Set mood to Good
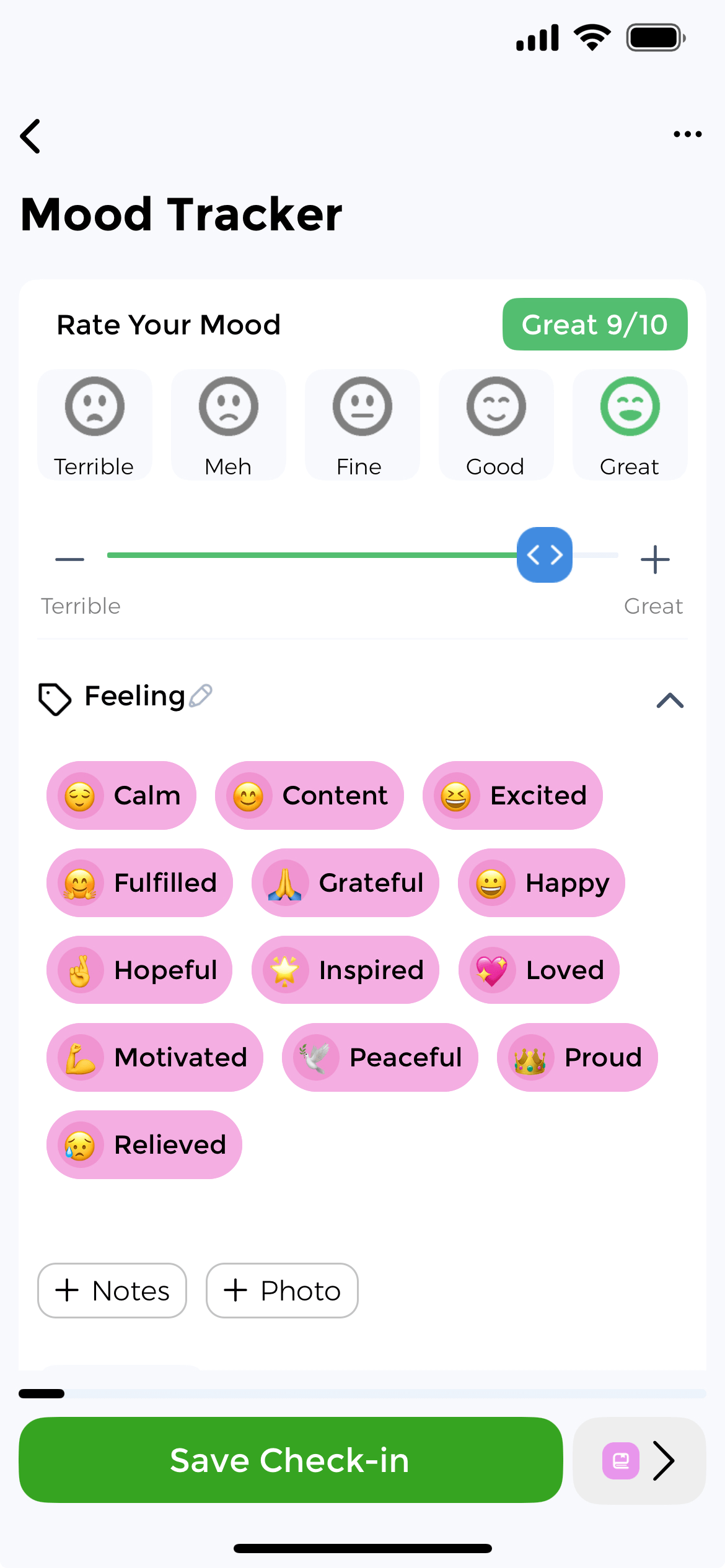This screenshot has height=1568, width=725. coord(496,425)
